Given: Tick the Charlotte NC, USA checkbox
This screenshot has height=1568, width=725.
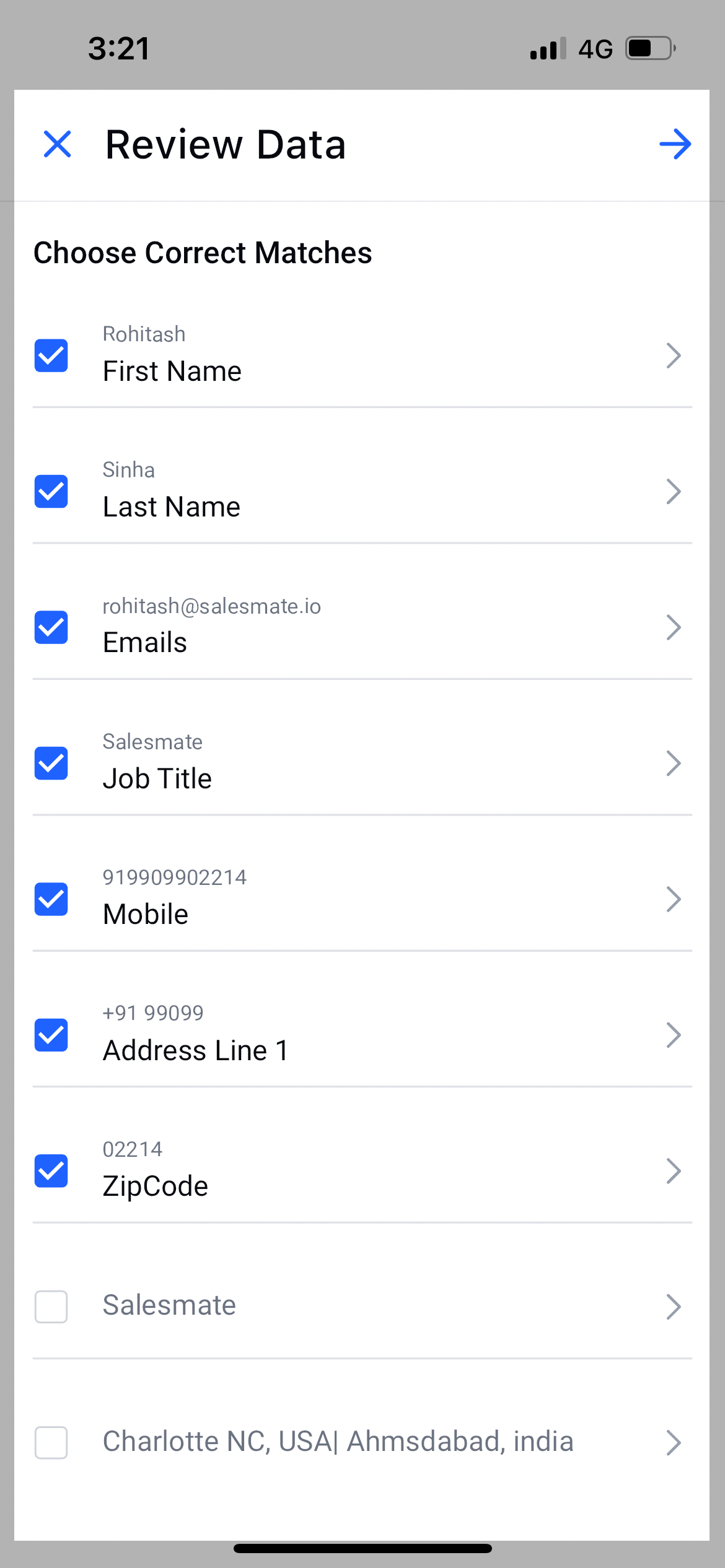Looking at the screenshot, I should (x=51, y=1443).
